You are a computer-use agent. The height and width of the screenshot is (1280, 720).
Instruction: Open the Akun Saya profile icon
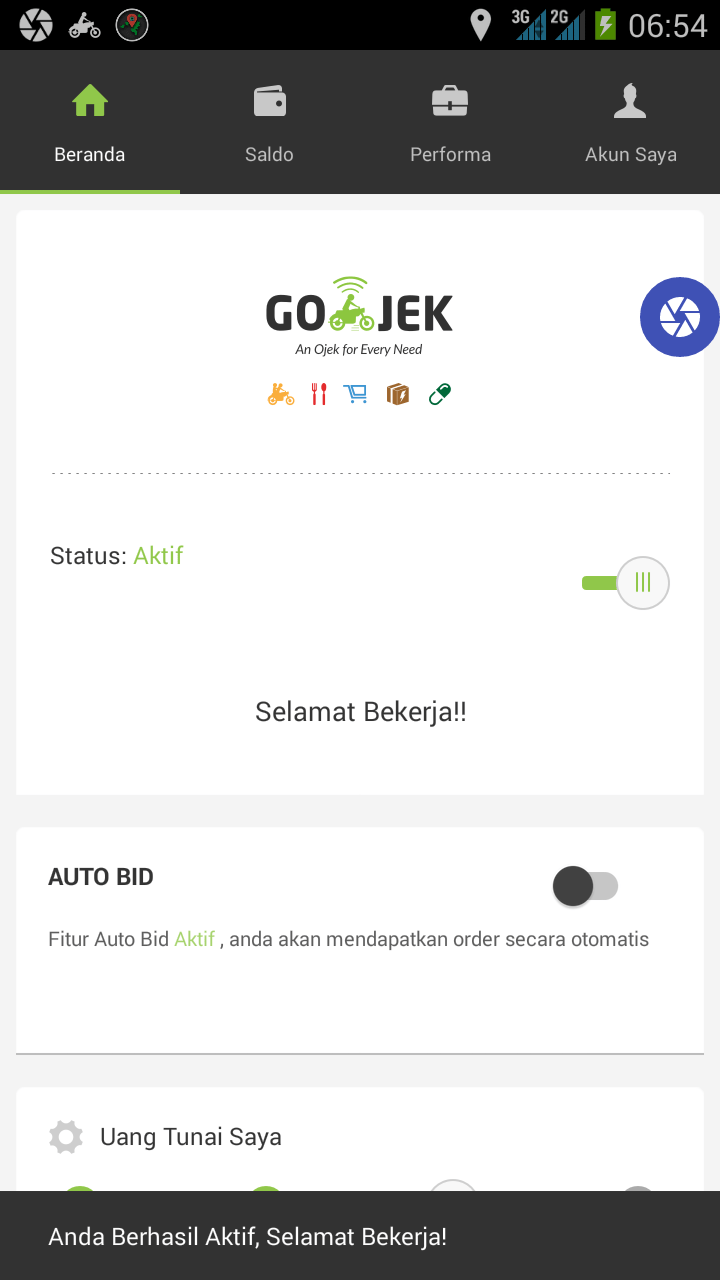(x=630, y=120)
